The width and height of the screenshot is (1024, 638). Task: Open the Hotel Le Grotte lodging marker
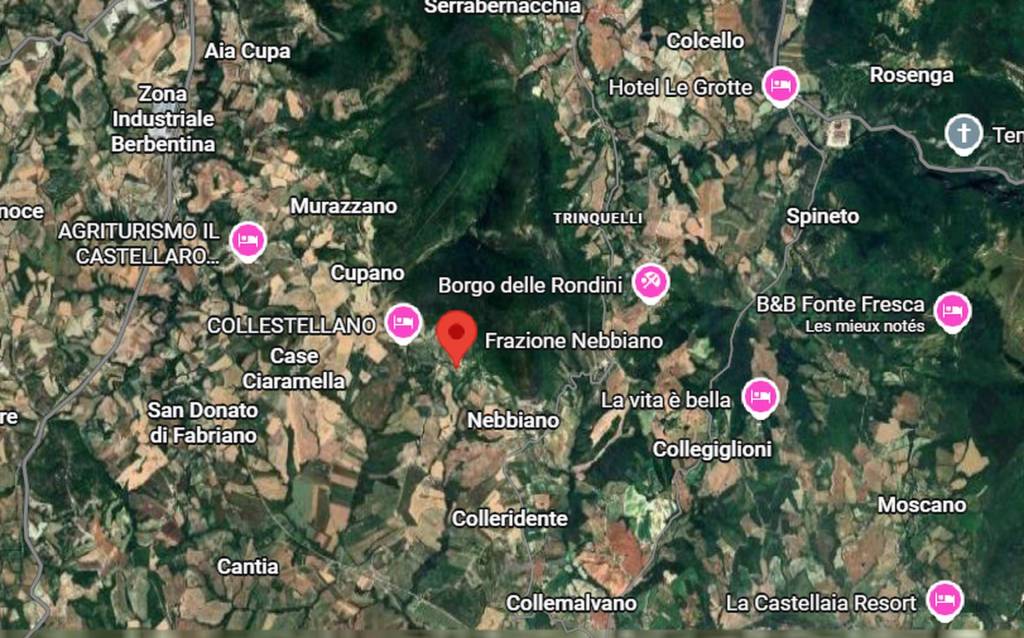[x=779, y=86]
